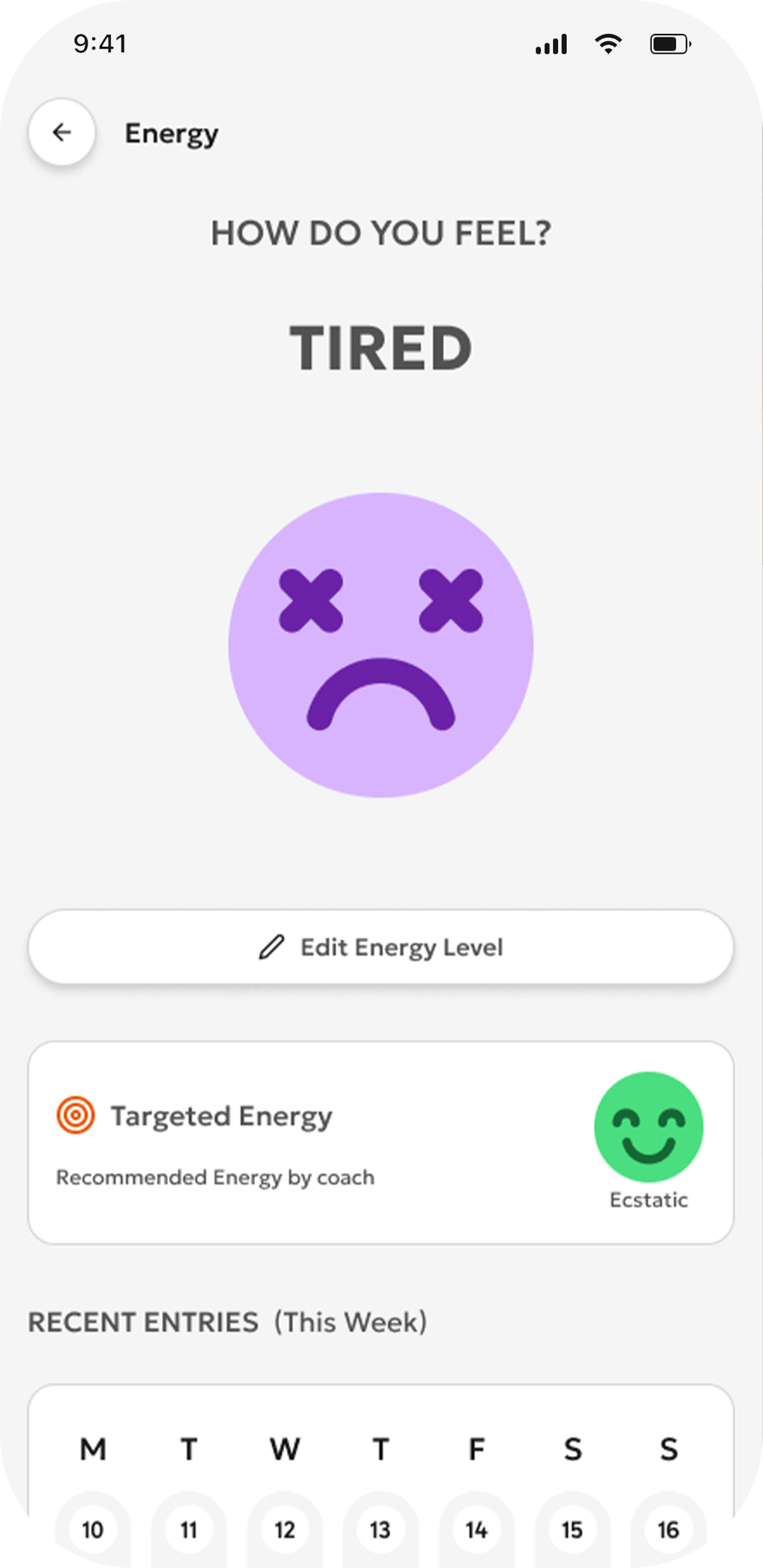The height and width of the screenshot is (1568, 763).
Task: Select Wednesday the 12th entry
Action: click(285, 1530)
